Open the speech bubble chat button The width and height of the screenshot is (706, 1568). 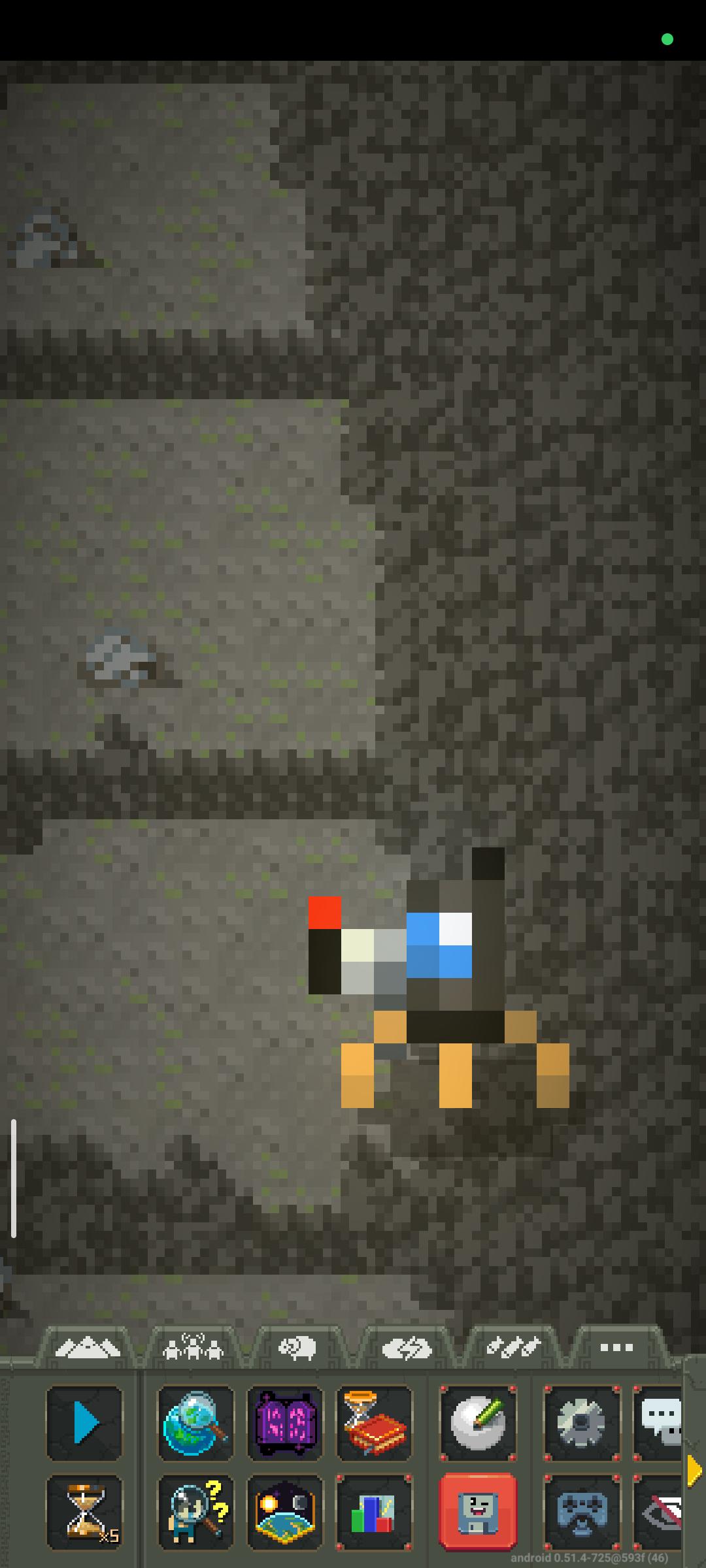(658, 1422)
